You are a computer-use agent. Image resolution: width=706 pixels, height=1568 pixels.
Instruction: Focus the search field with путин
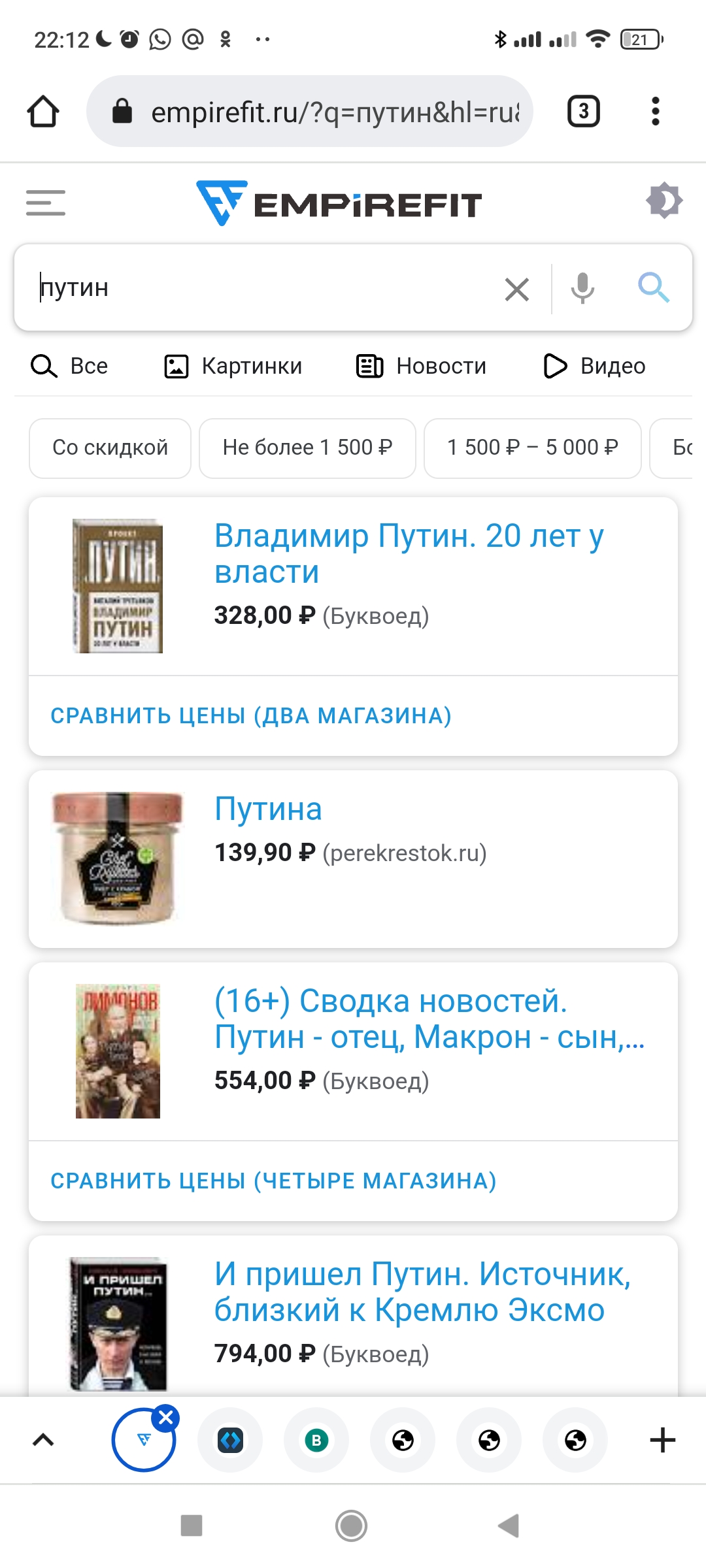tap(261, 288)
